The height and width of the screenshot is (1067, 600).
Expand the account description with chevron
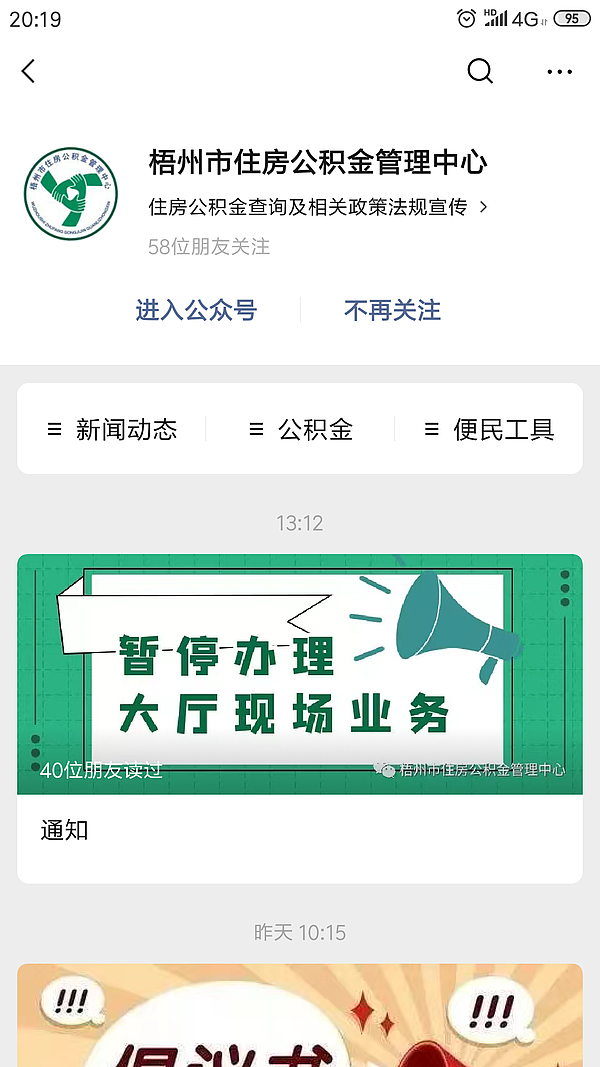484,207
